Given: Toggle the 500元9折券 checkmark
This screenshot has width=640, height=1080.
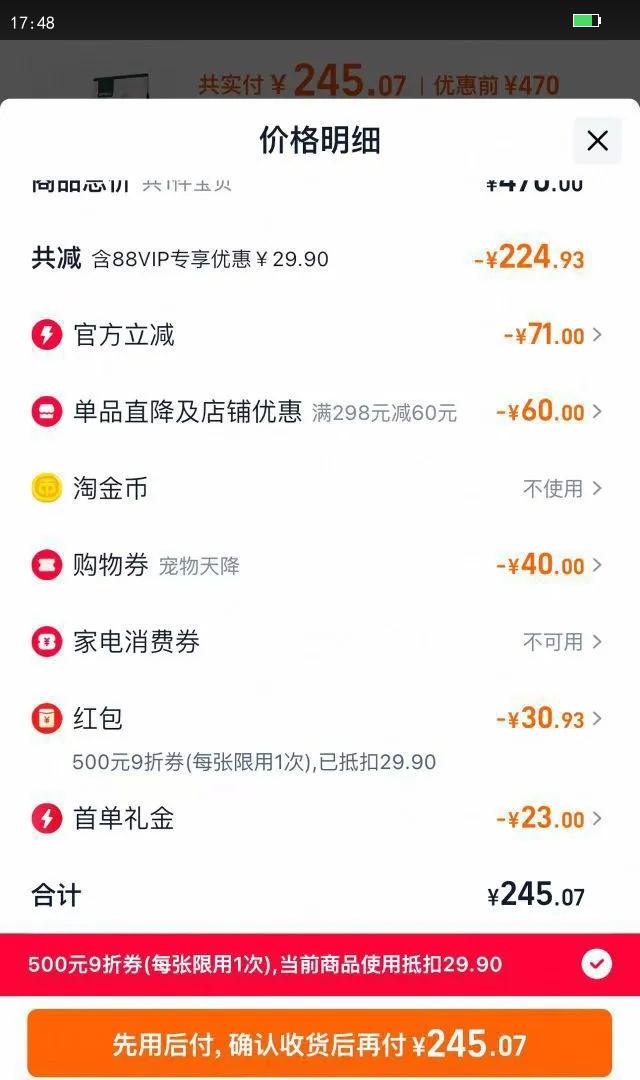Looking at the screenshot, I should click(596, 964).
